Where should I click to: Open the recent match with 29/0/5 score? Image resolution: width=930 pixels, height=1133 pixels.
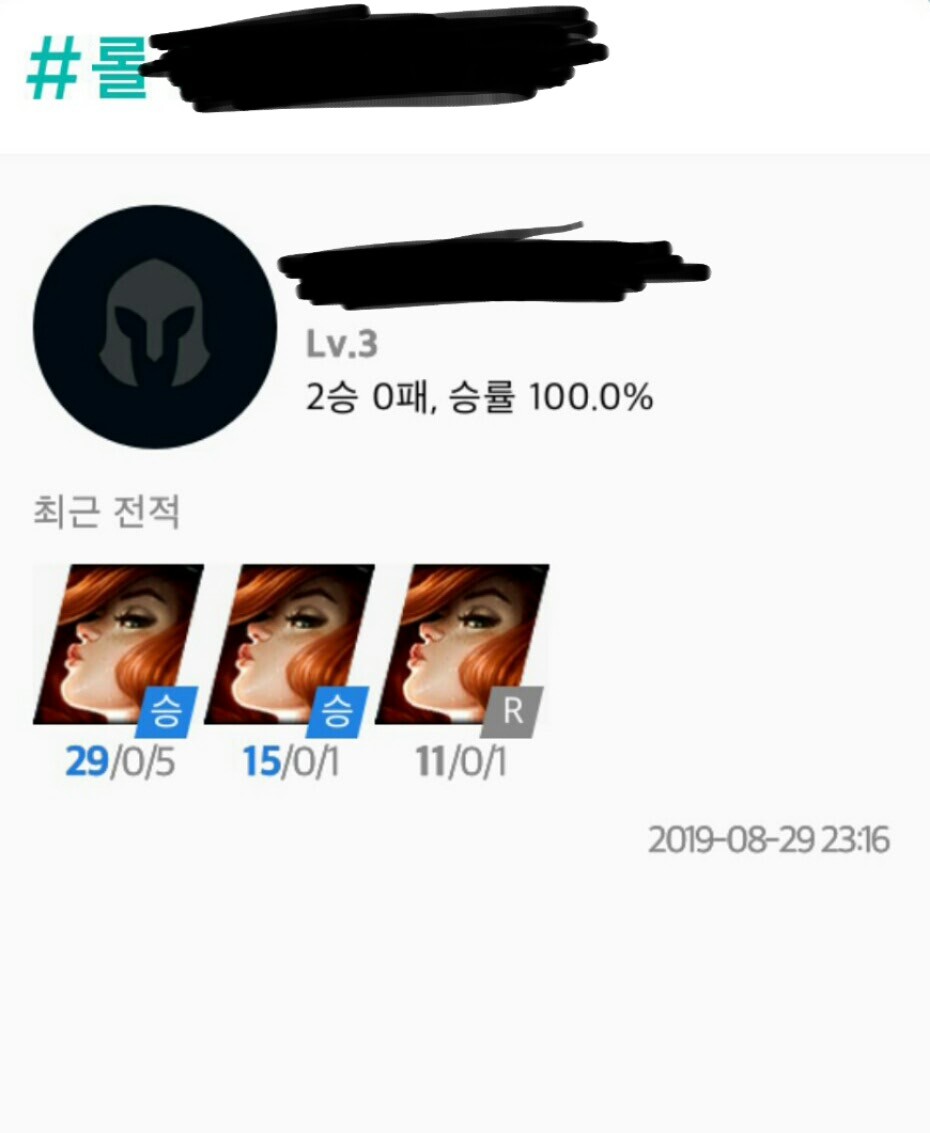point(118,645)
